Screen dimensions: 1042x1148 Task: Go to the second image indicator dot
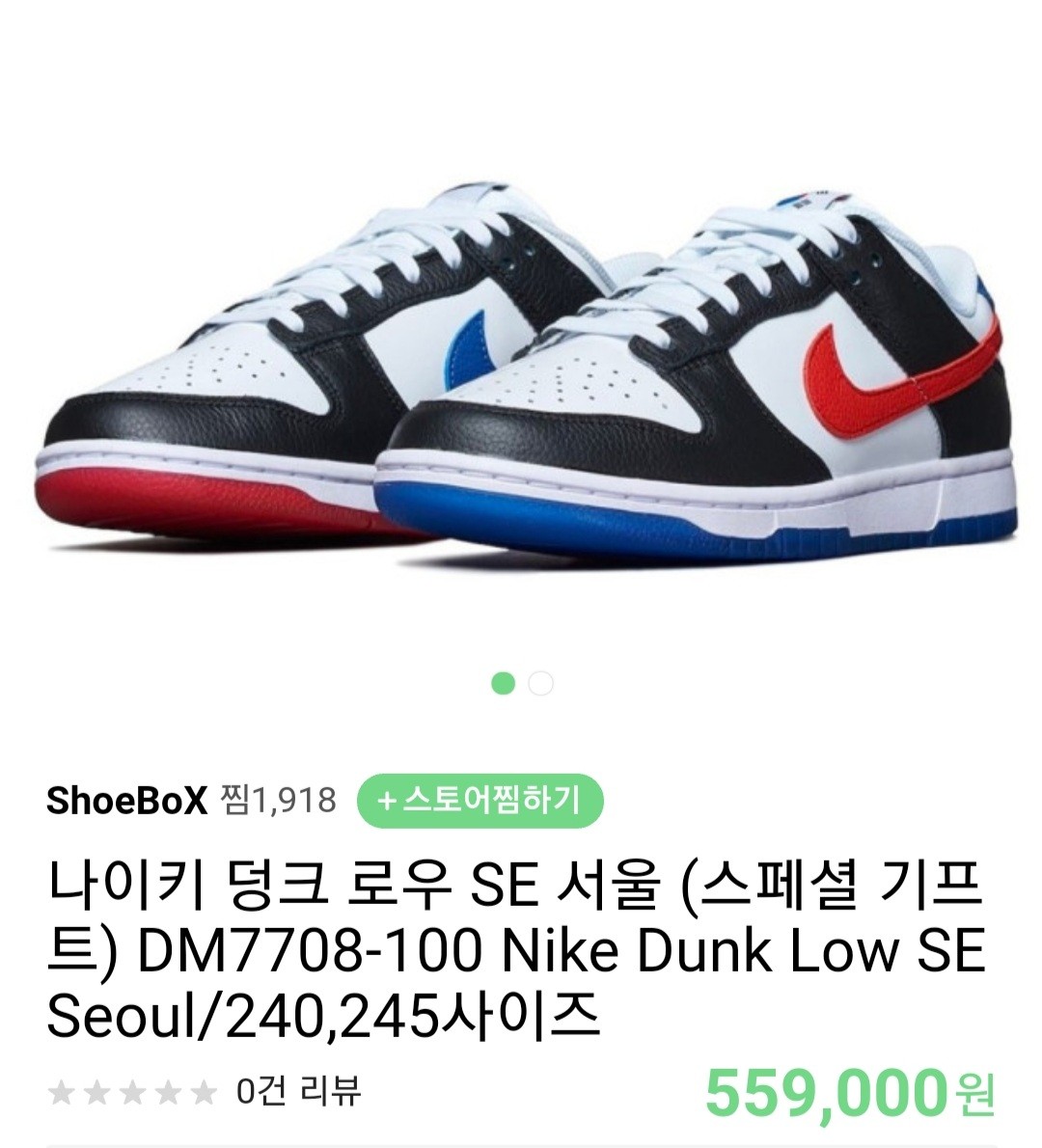[541, 684]
